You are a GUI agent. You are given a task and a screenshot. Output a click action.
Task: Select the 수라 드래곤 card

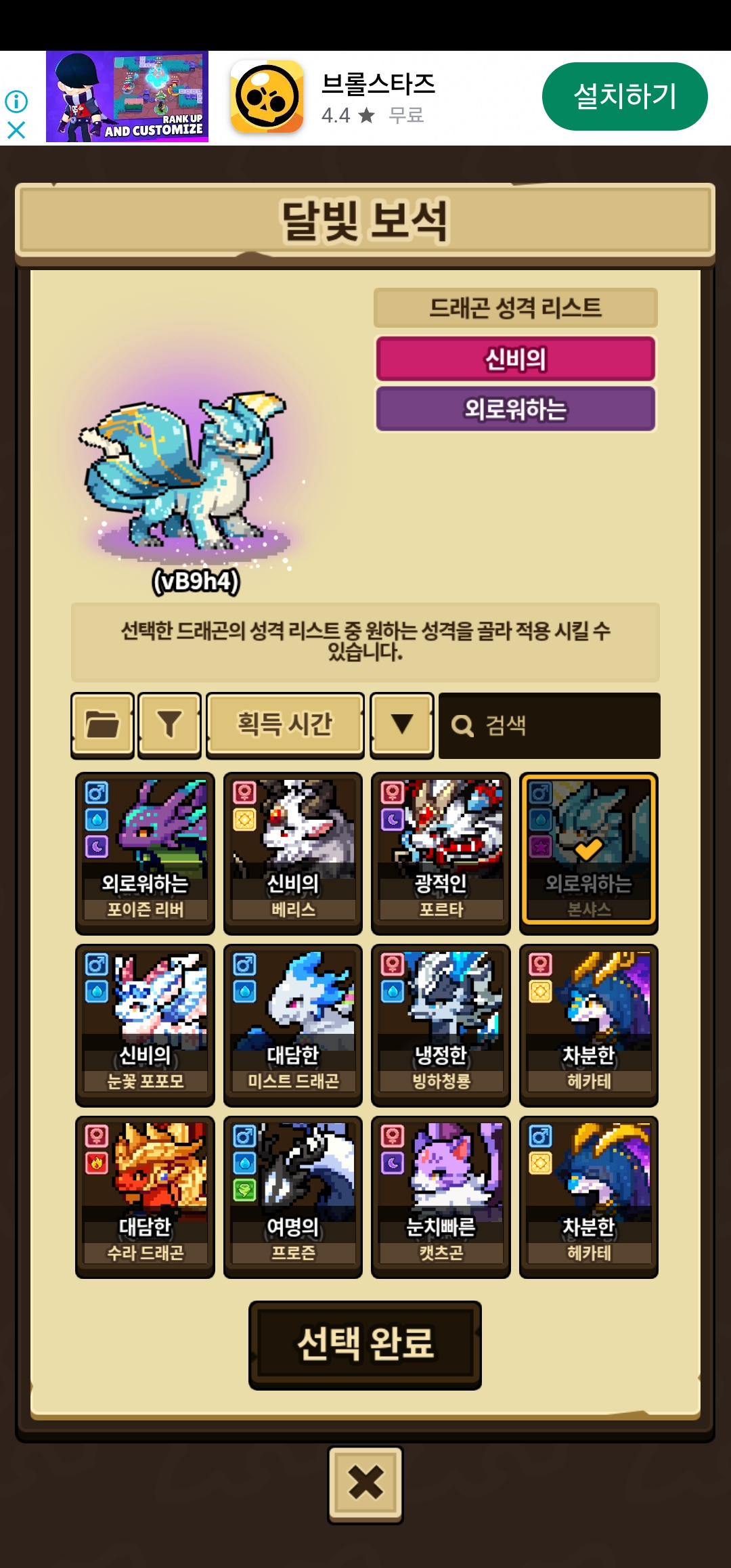[x=145, y=1197]
